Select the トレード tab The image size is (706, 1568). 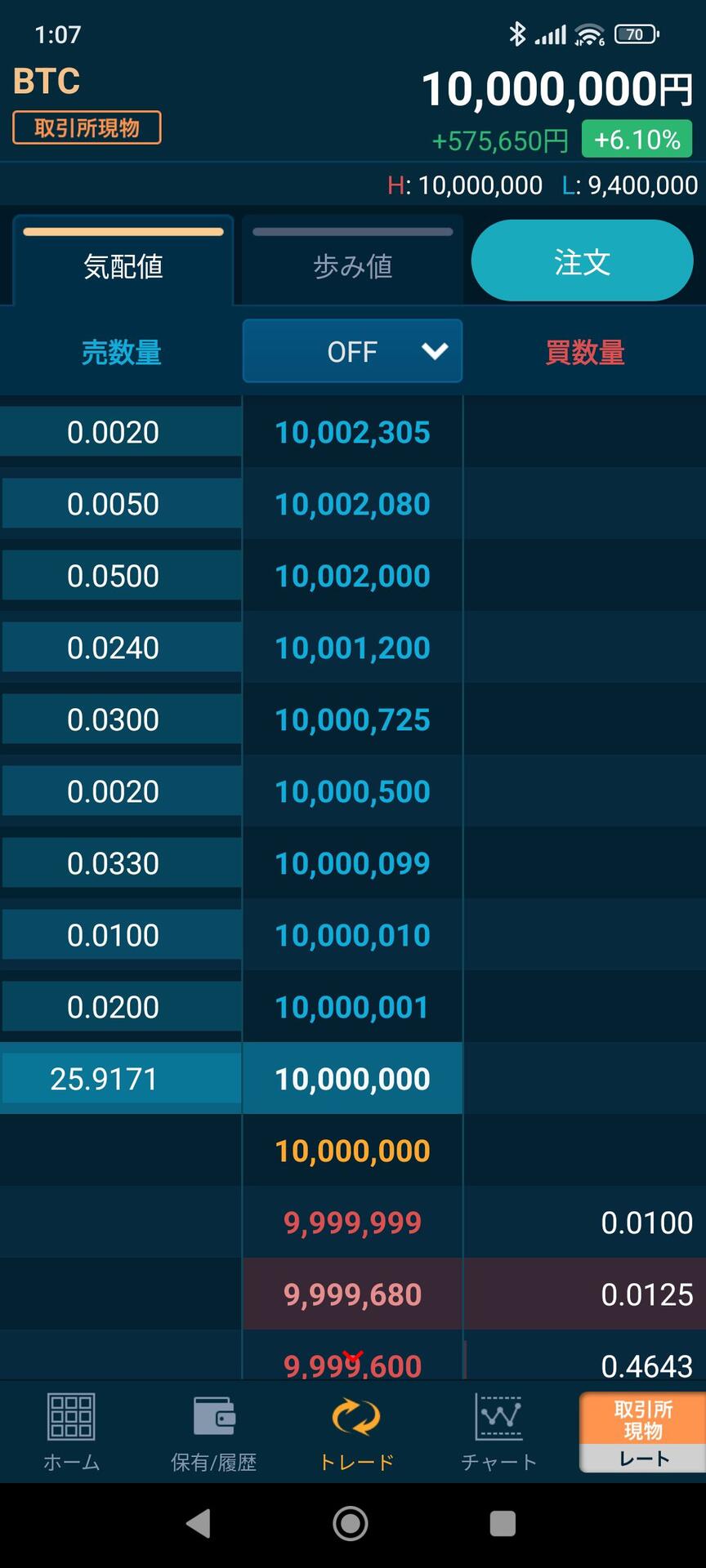(x=356, y=1432)
